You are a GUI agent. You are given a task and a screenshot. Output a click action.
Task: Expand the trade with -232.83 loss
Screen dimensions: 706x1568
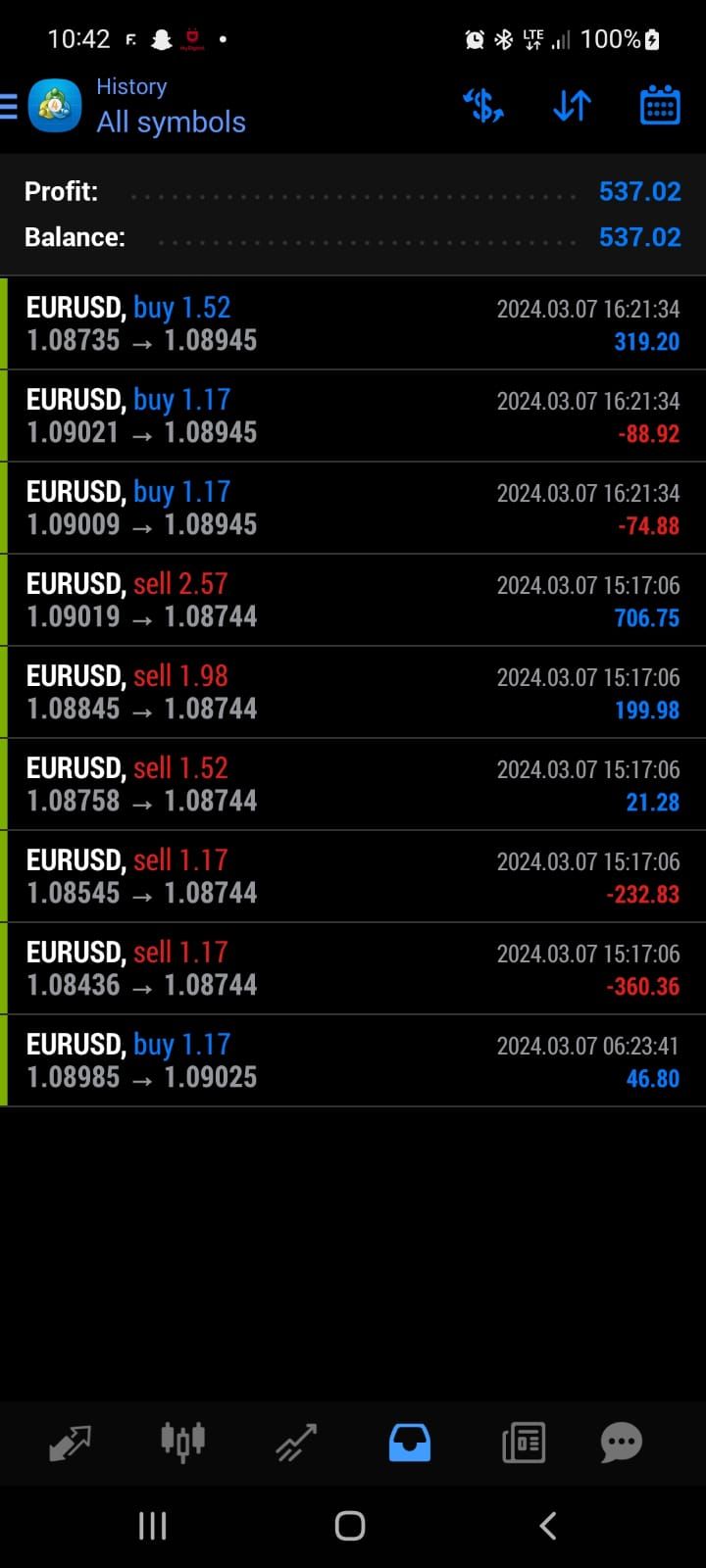(353, 876)
